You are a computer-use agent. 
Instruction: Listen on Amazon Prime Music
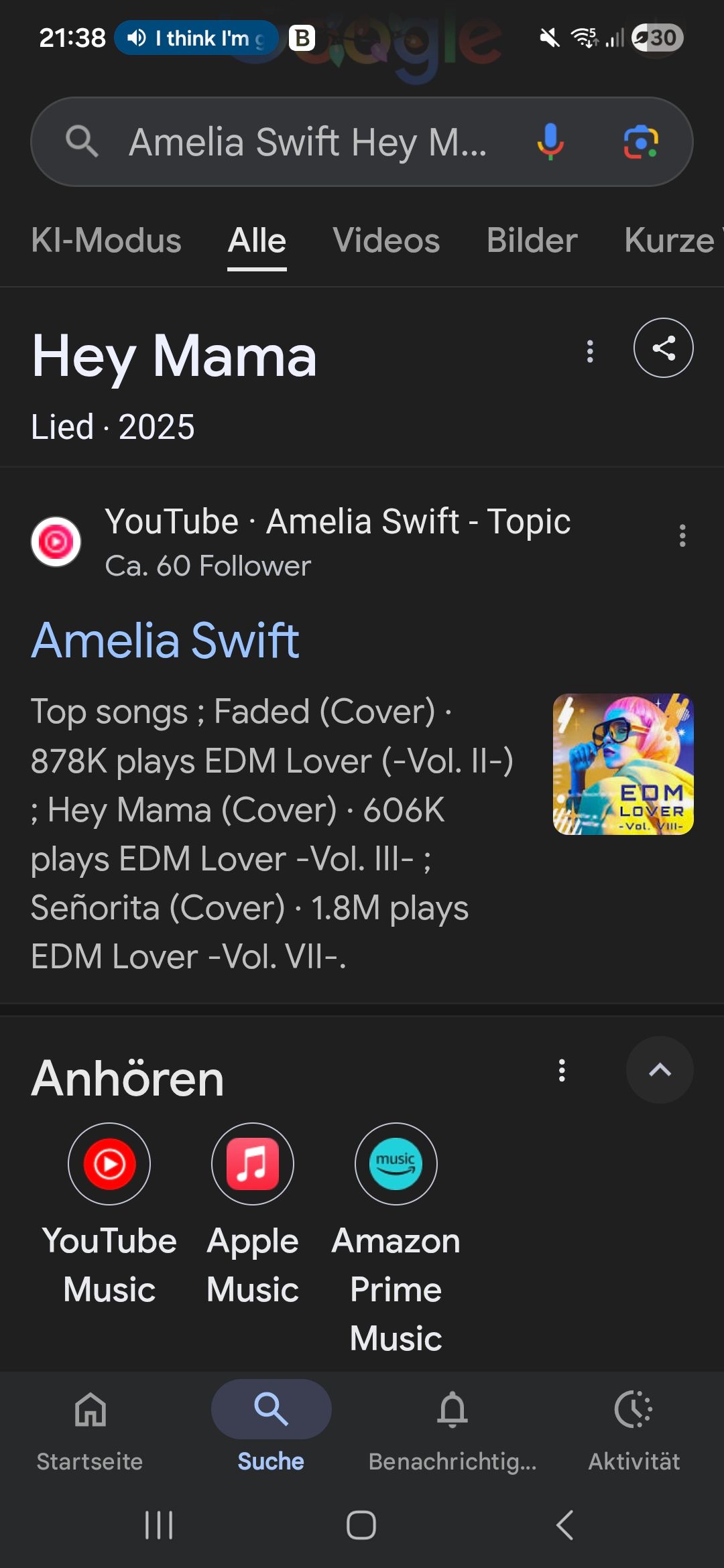click(396, 1164)
